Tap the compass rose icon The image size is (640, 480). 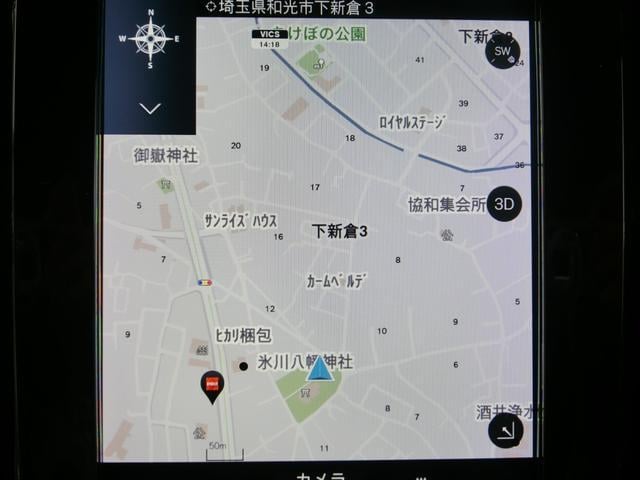pyautogui.click(x=149, y=40)
